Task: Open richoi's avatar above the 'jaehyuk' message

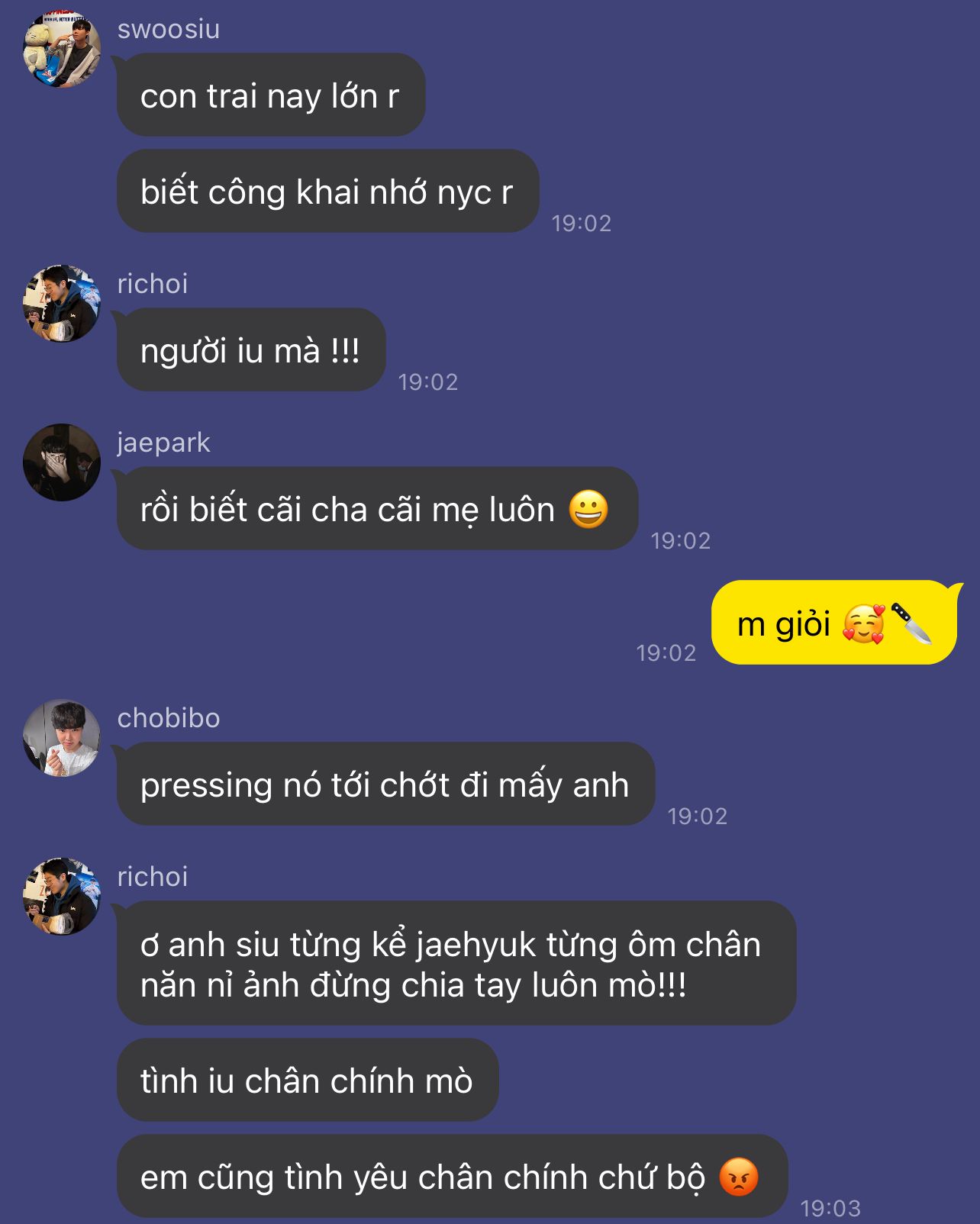Action: coord(62,897)
